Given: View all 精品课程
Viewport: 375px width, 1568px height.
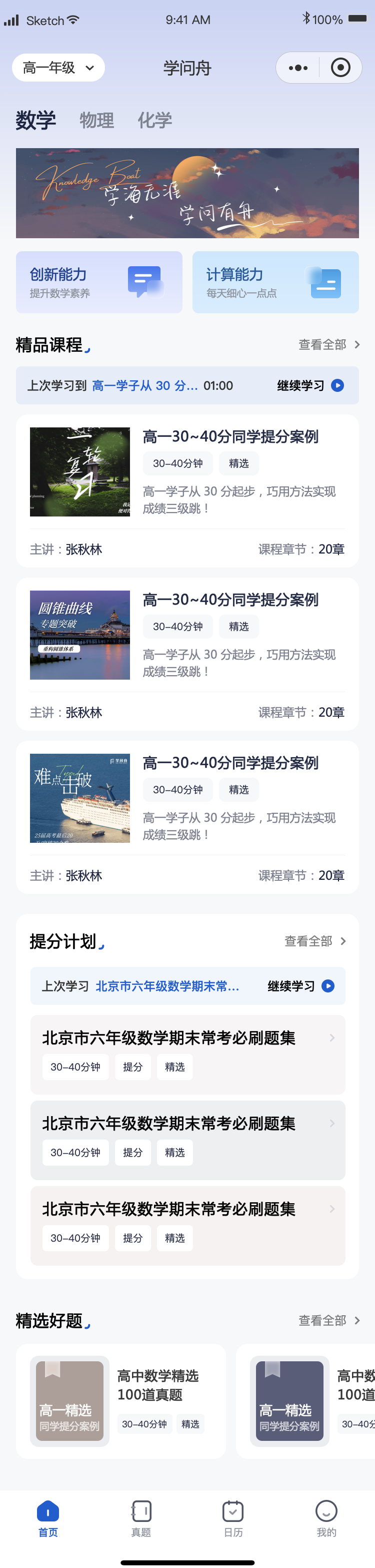Looking at the screenshot, I should 329,344.
